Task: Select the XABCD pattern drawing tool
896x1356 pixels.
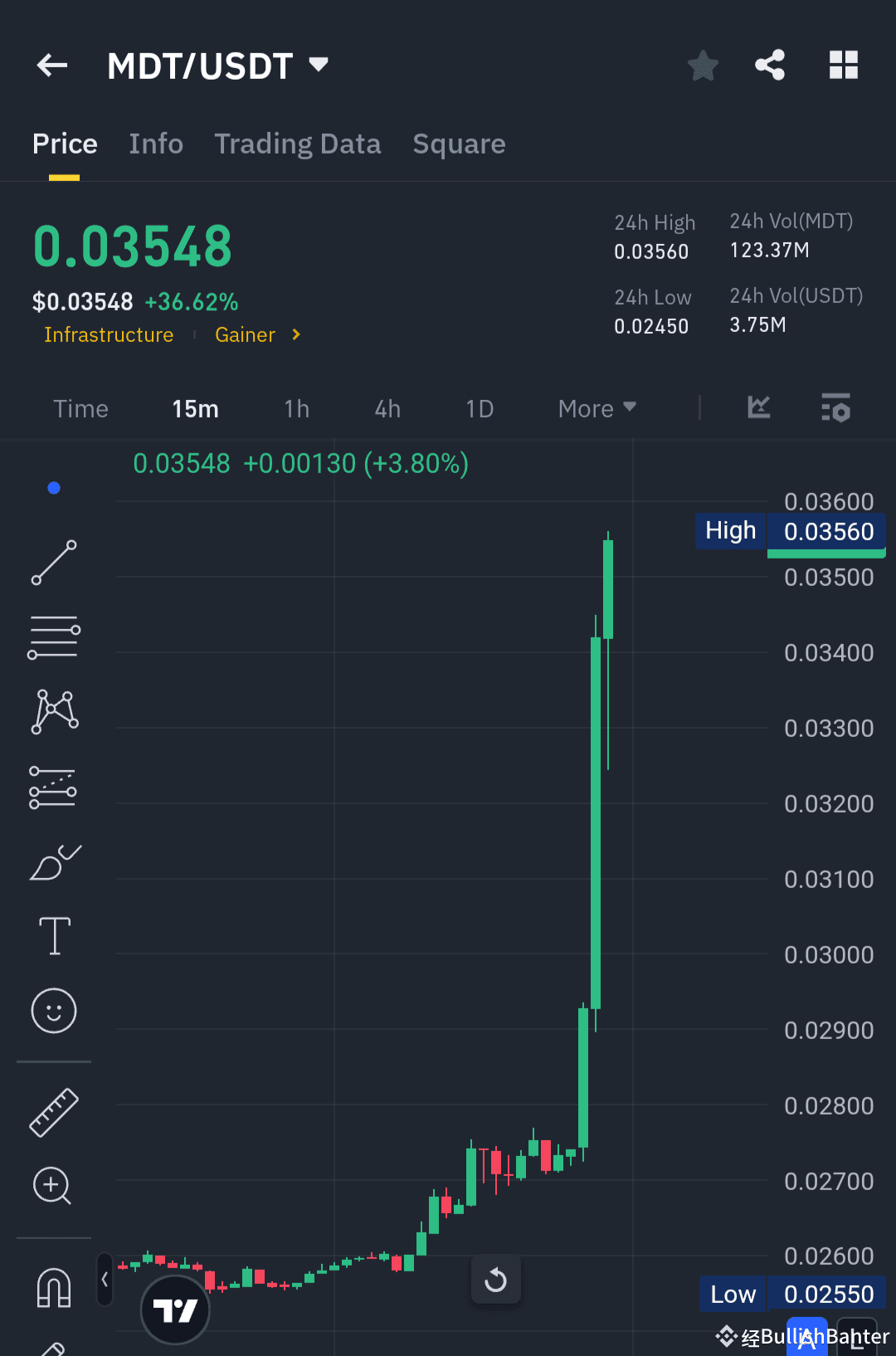Action: (x=53, y=710)
